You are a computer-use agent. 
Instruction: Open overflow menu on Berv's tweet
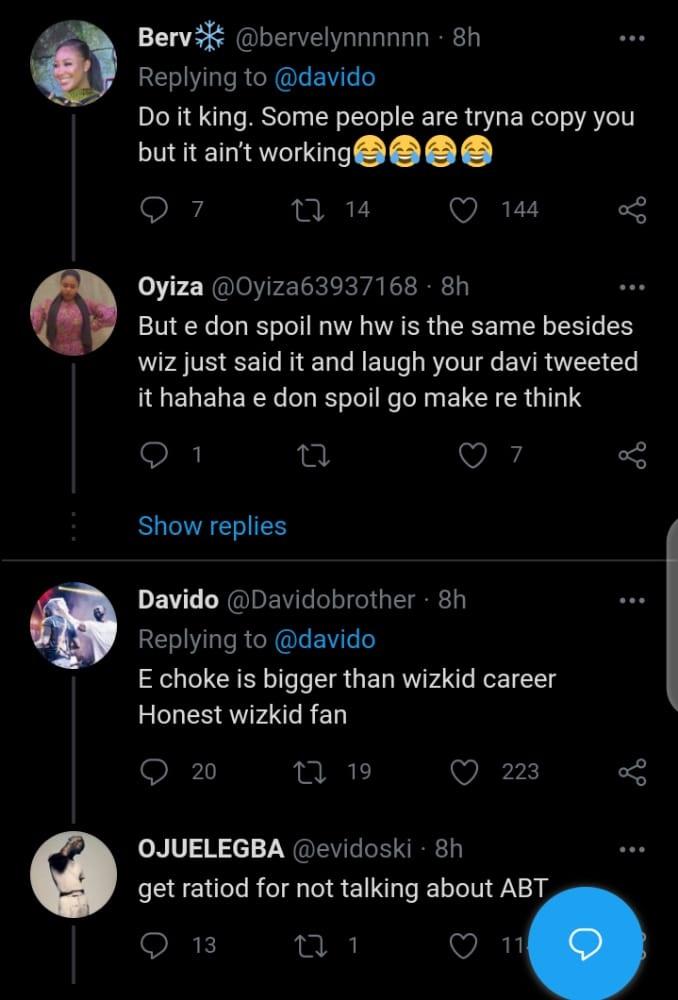632,39
